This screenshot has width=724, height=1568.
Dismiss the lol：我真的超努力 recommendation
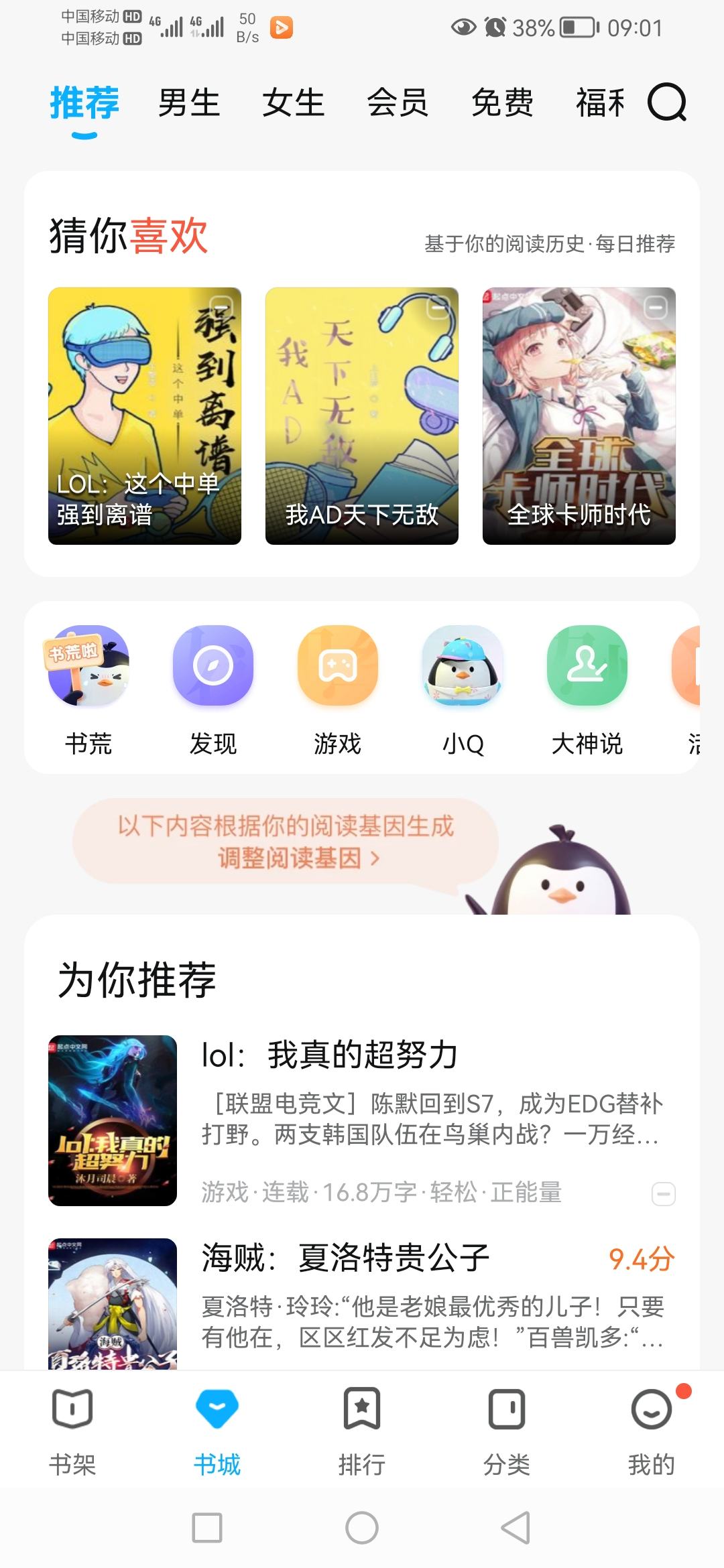(x=663, y=1193)
